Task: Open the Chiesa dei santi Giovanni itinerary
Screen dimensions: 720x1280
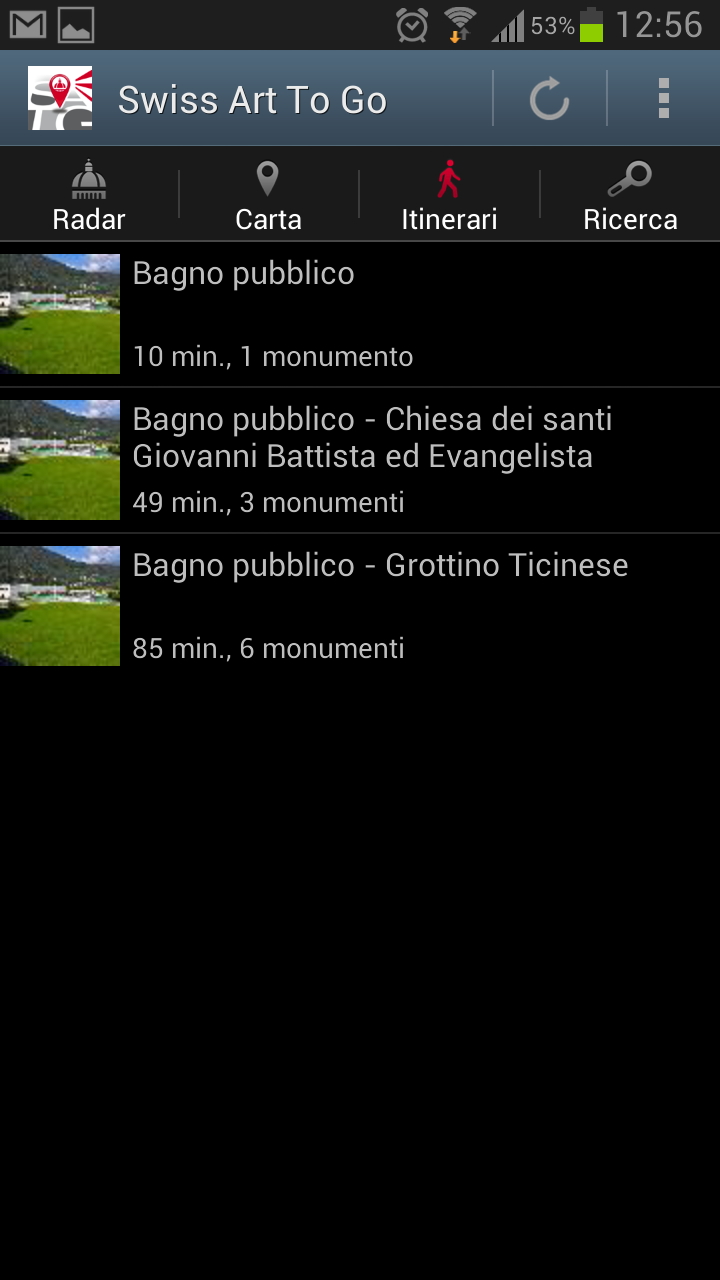Action: [360, 460]
